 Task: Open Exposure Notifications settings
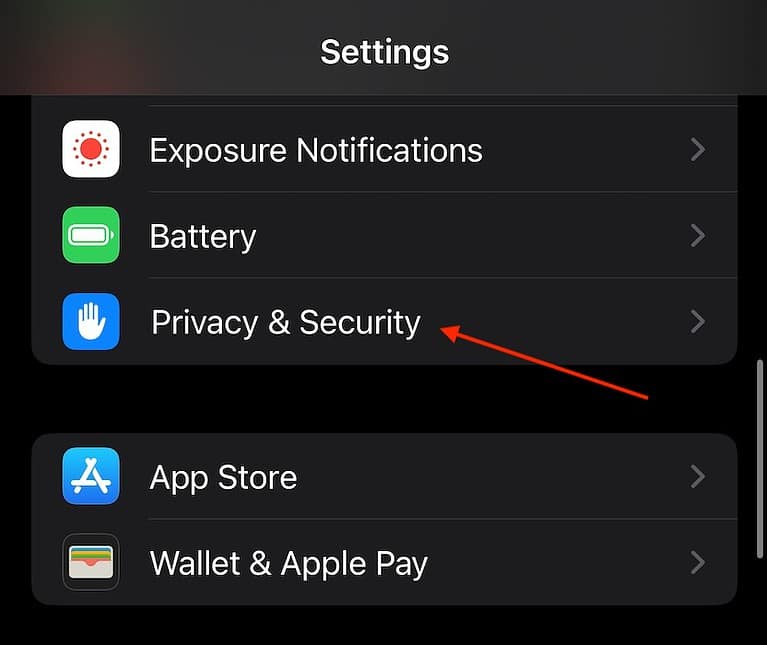[315, 151]
